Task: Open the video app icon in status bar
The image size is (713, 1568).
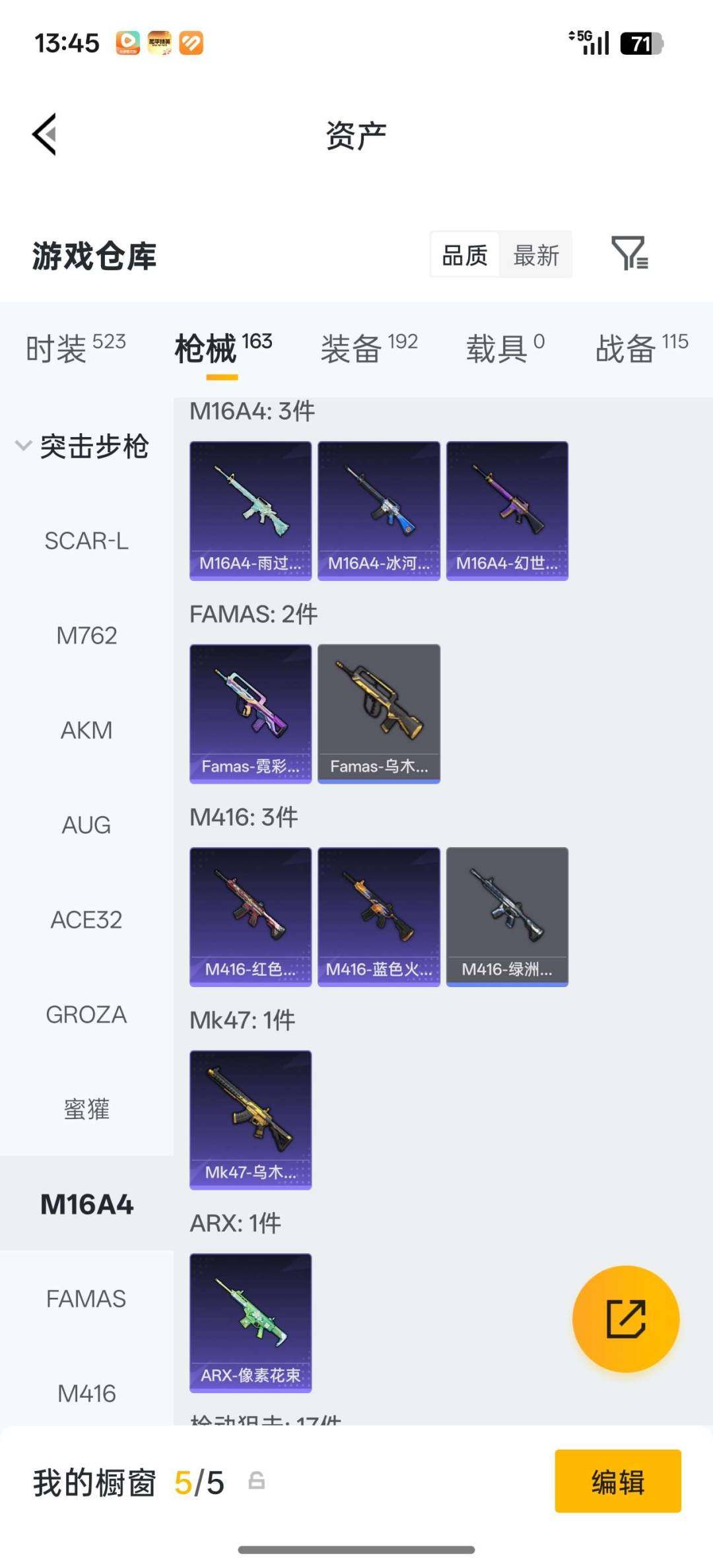Action: pyautogui.click(x=127, y=42)
